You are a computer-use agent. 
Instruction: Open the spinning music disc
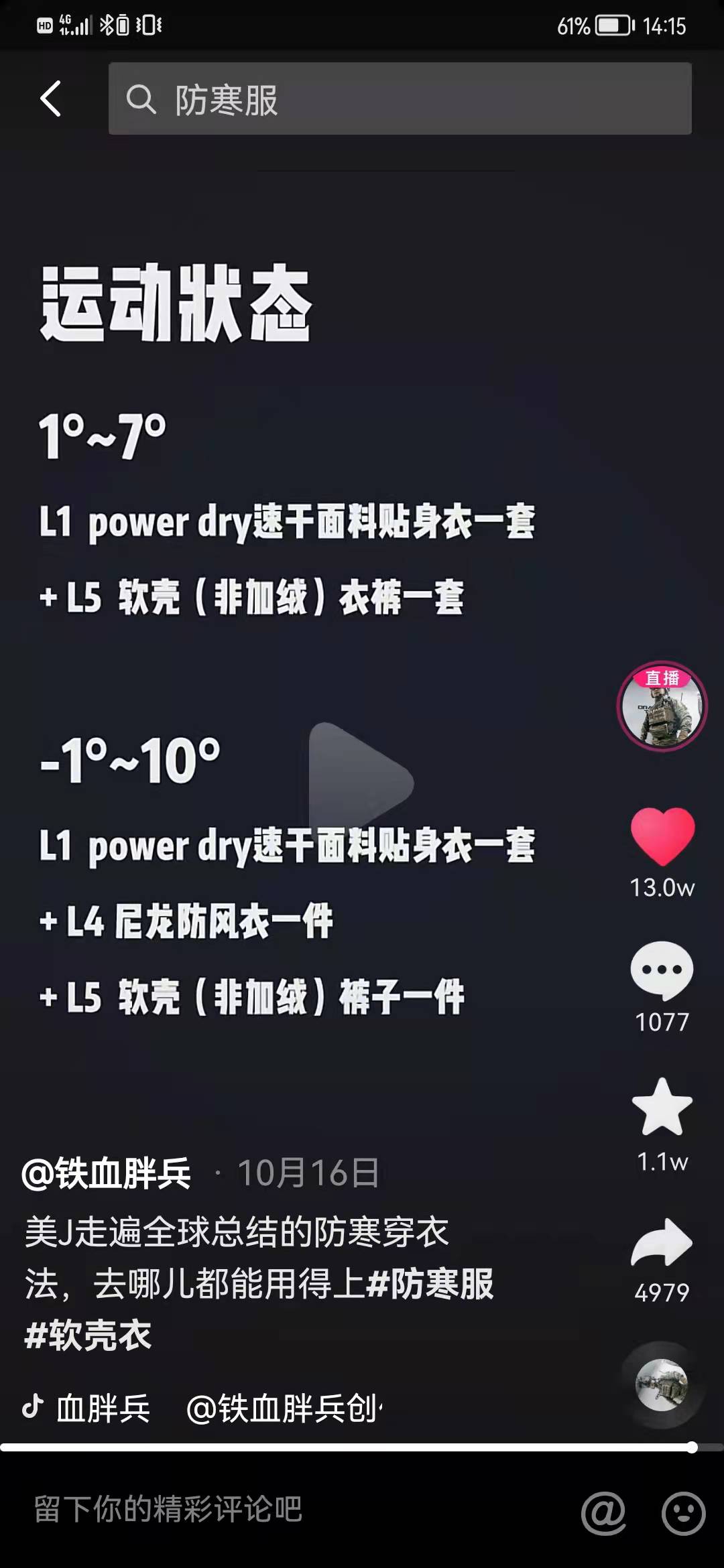pos(662,1384)
